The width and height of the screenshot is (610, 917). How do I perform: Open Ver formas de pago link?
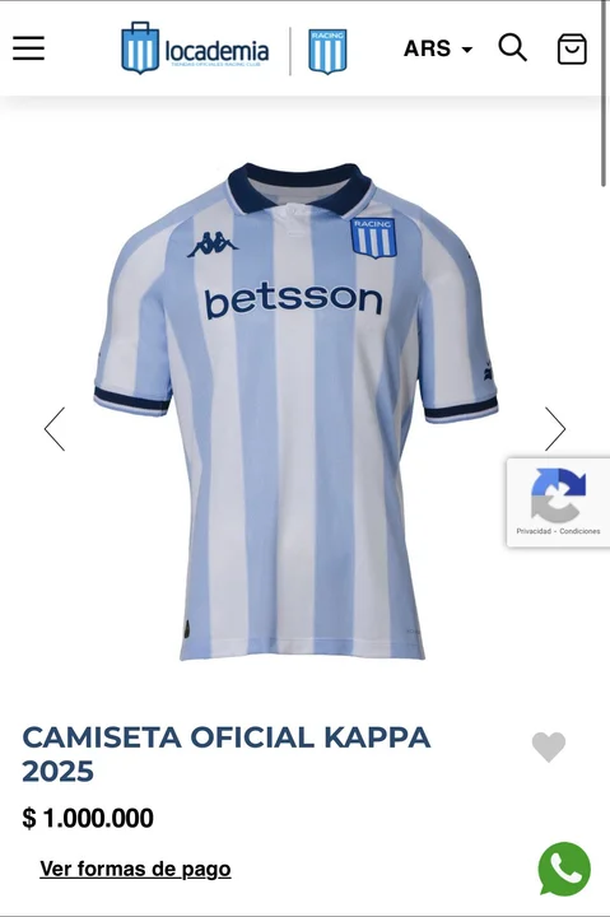coord(135,869)
